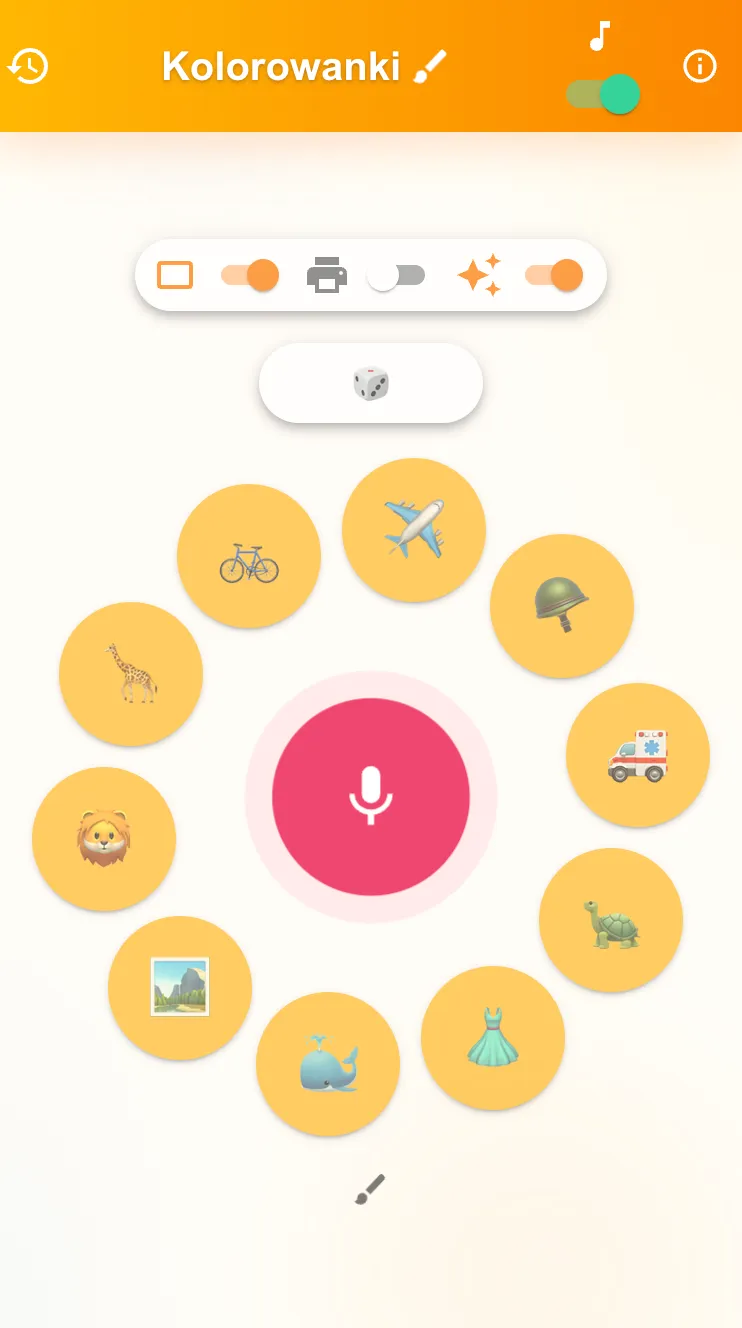Choose the turtle coloring page
Image resolution: width=742 pixels, height=1328 pixels.
[x=611, y=920]
